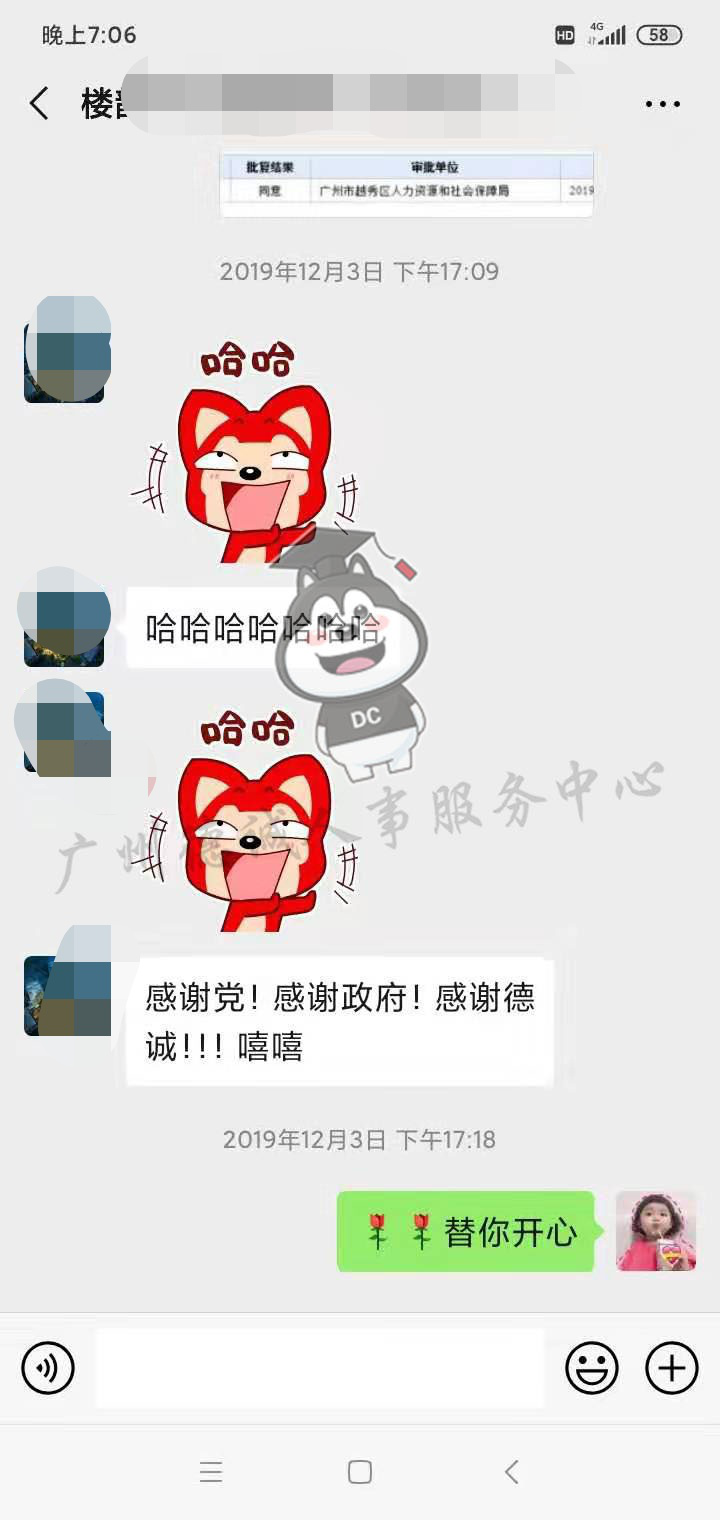Go back from this chat

point(40,103)
